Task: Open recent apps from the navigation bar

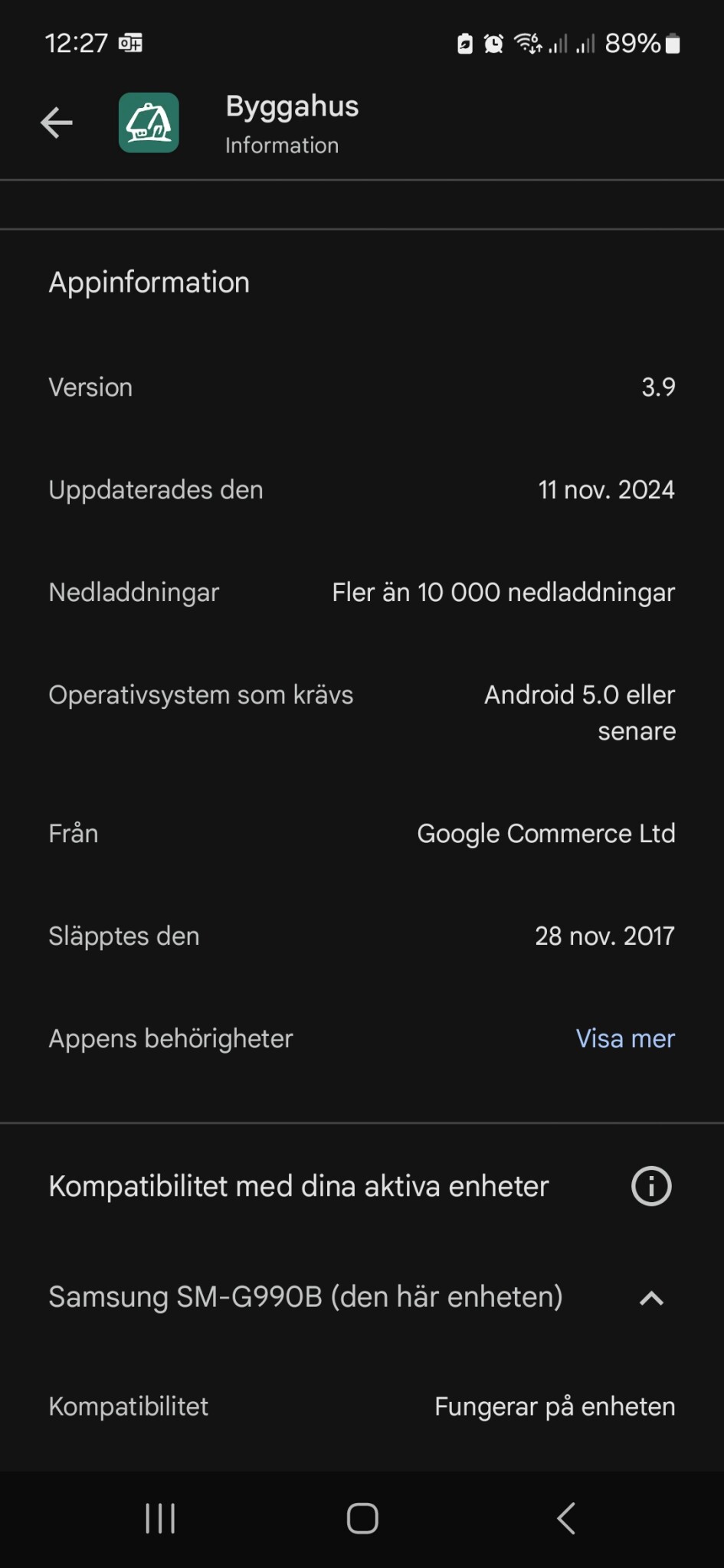Action: tap(160, 1518)
